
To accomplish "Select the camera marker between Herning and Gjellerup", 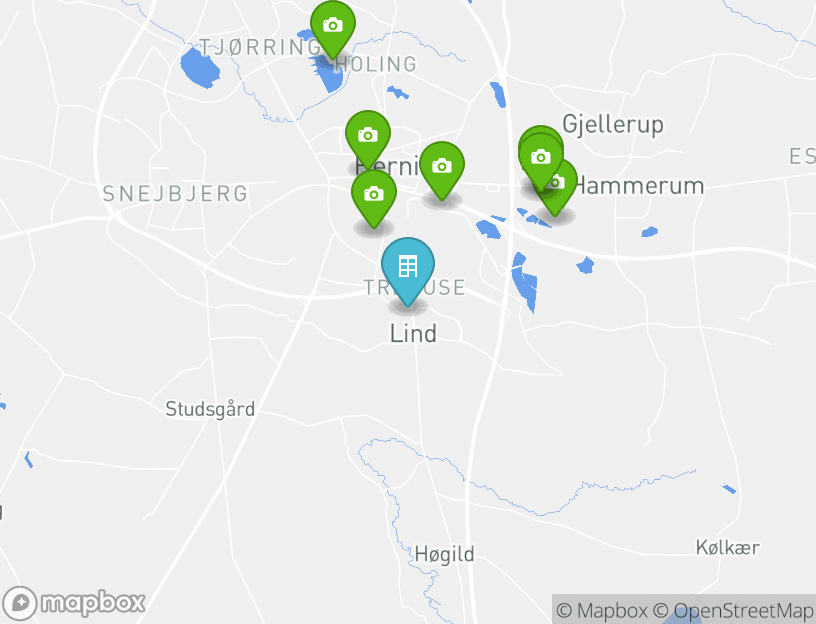I will [x=441, y=166].
